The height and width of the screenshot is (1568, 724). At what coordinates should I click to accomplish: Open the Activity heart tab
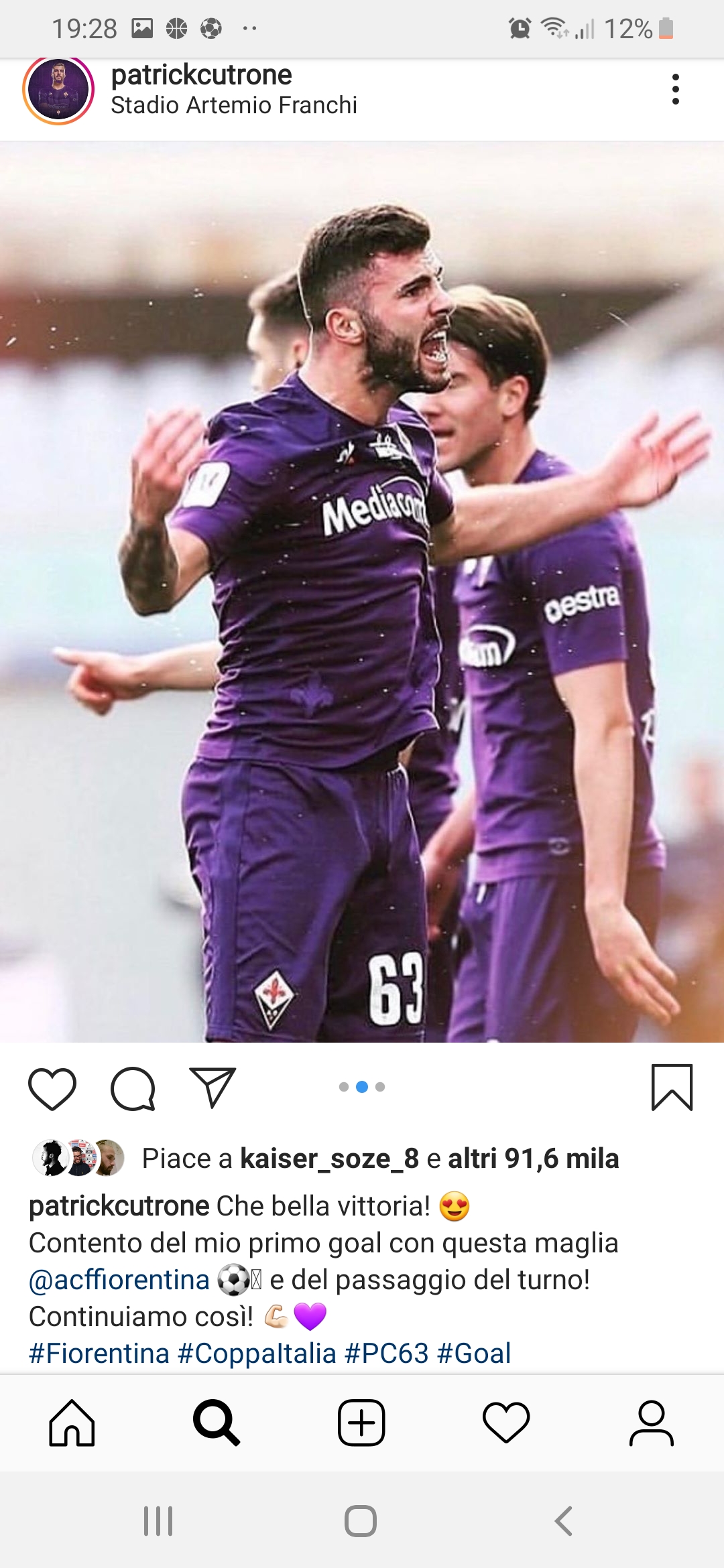[506, 1423]
